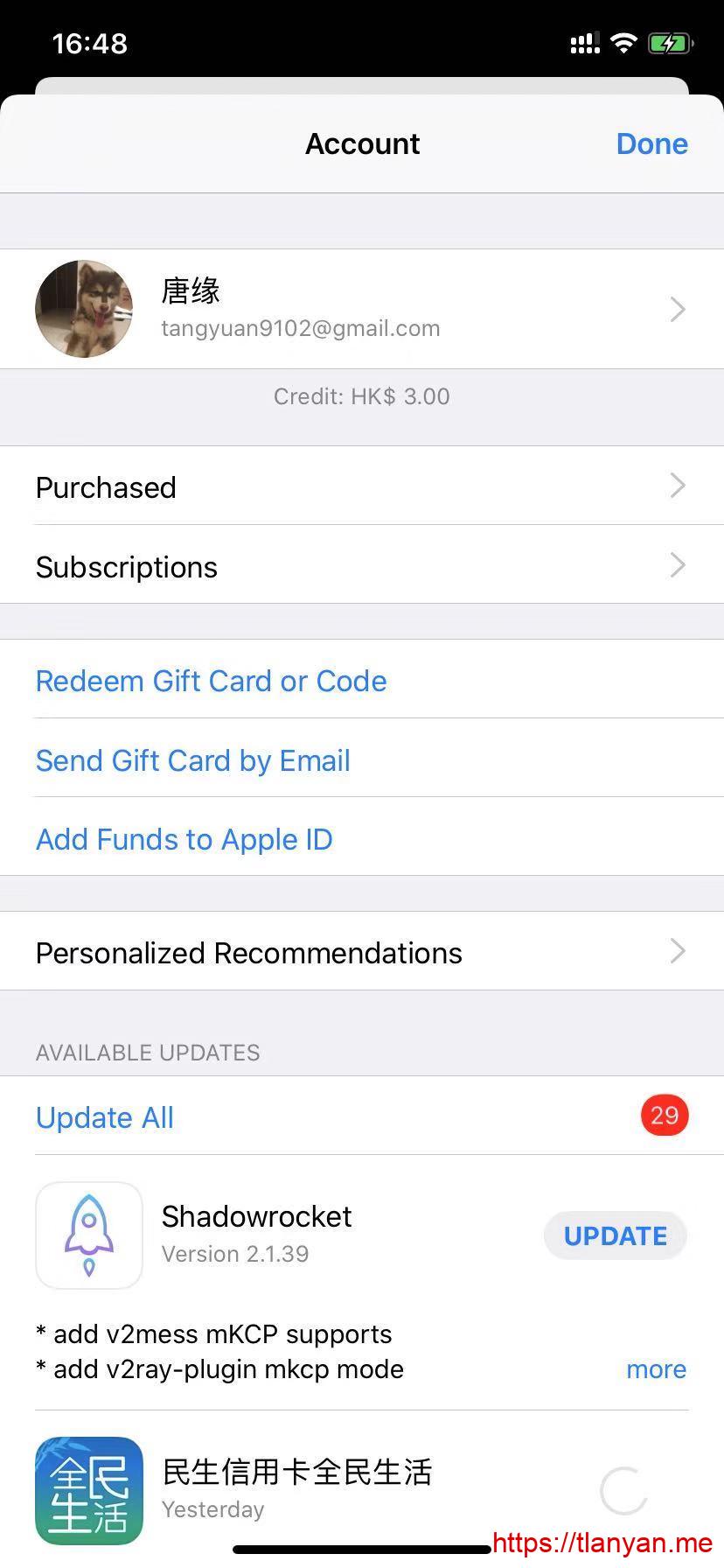Open Personalized Recommendations
Screen dimensions: 724x1568
(x=362, y=952)
